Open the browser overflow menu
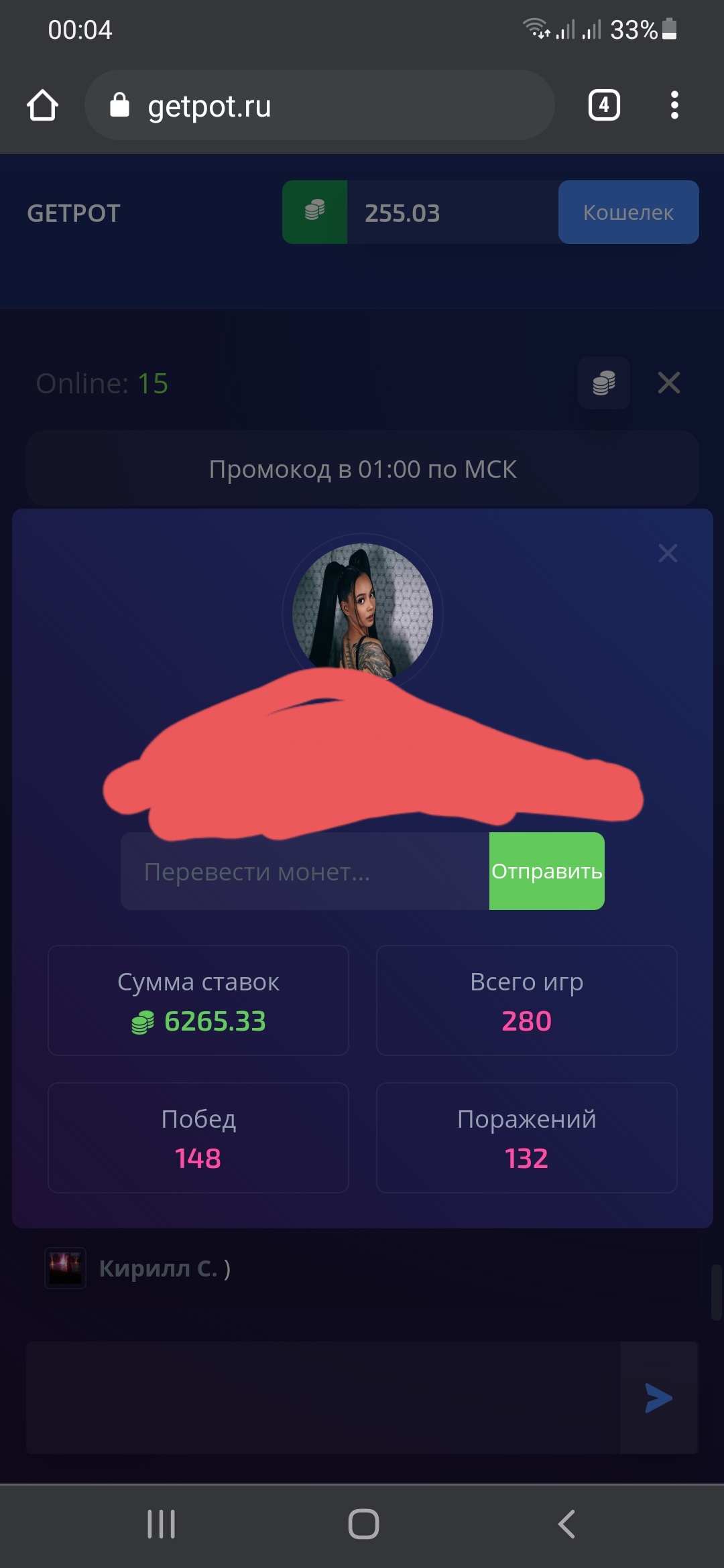The image size is (724, 1568). pyautogui.click(x=674, y=105)
